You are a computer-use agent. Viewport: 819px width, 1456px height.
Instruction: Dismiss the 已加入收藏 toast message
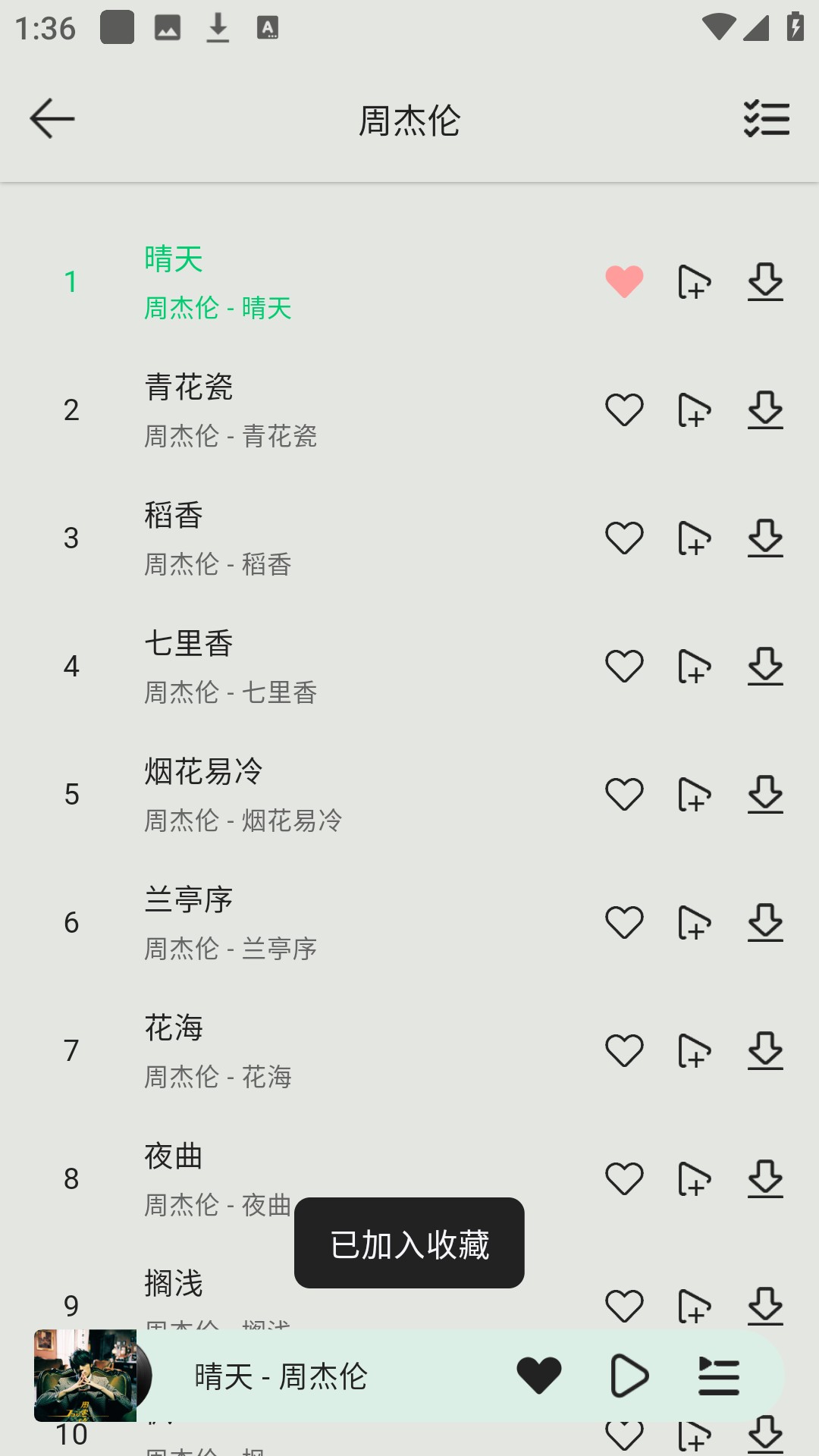(409, 1243)
